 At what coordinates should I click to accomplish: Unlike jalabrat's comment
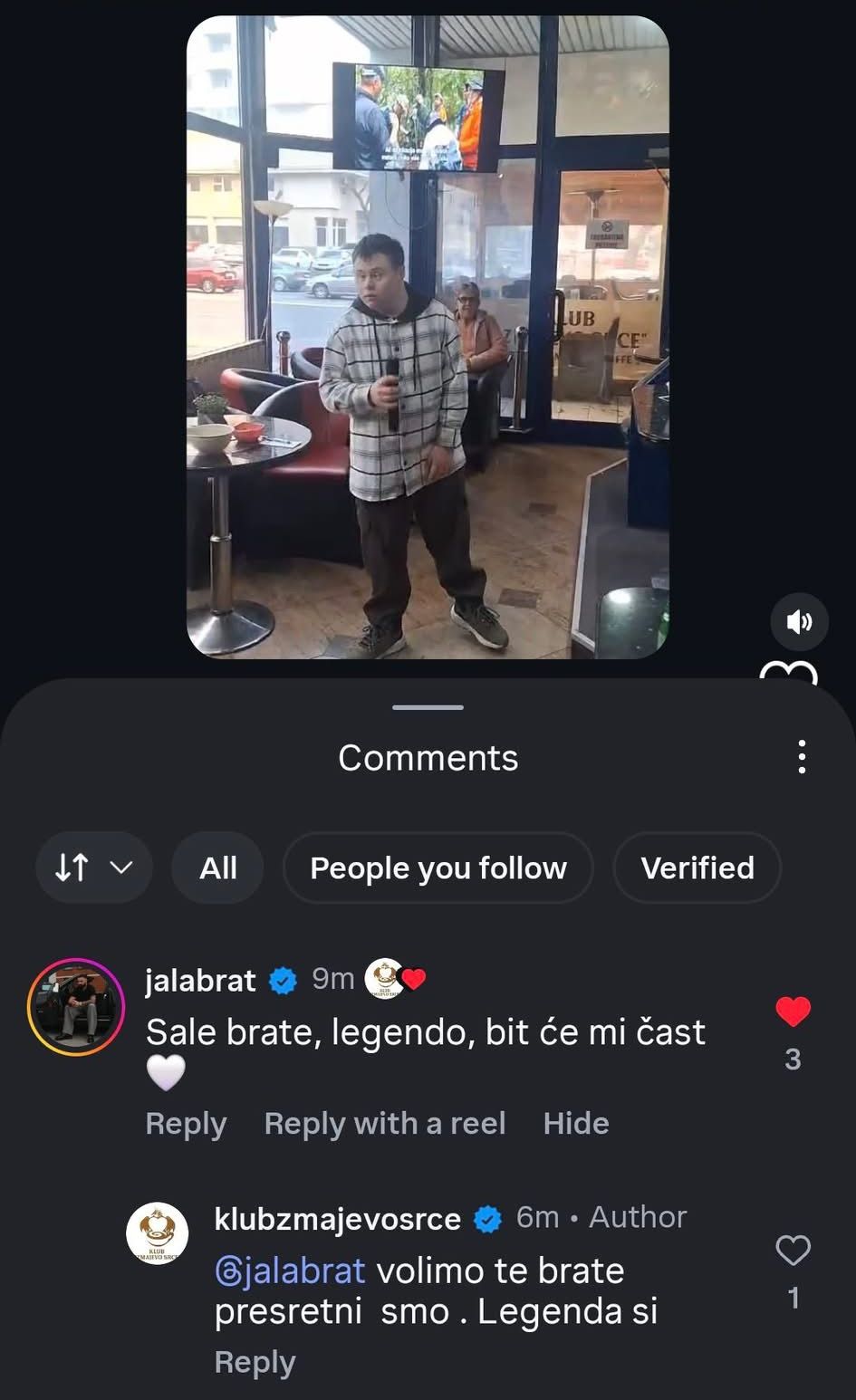[x=793, y=1012]
